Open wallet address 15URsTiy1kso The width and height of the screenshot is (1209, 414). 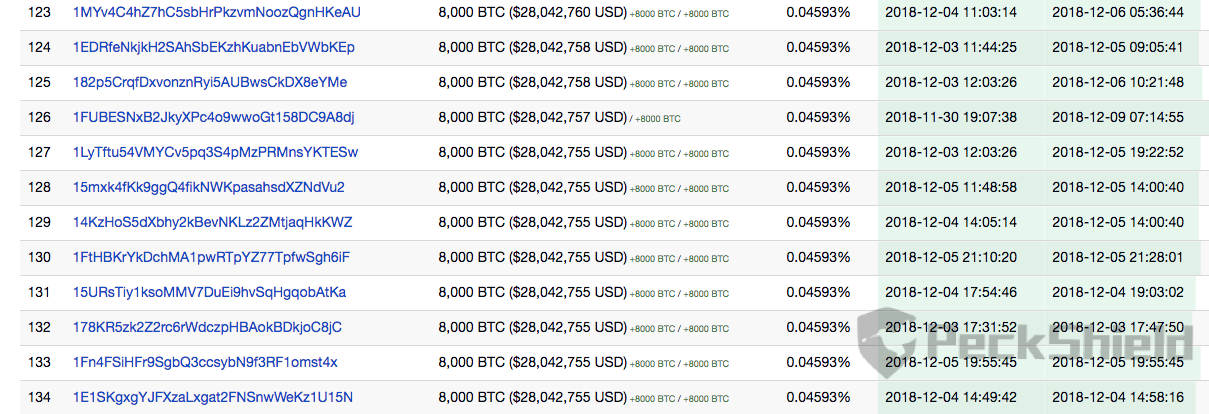point(209,292)
